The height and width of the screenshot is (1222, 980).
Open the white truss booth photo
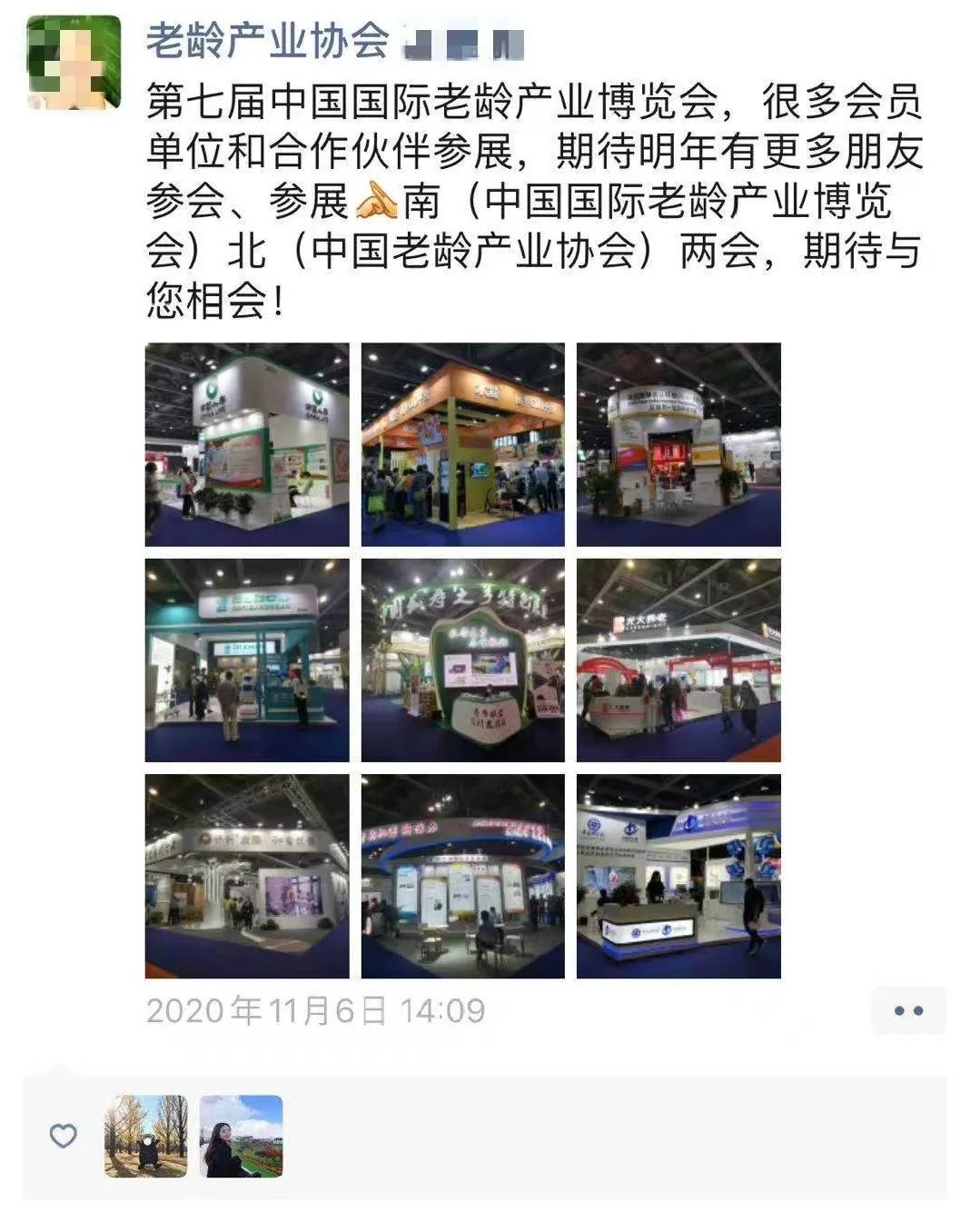[247, 876]
